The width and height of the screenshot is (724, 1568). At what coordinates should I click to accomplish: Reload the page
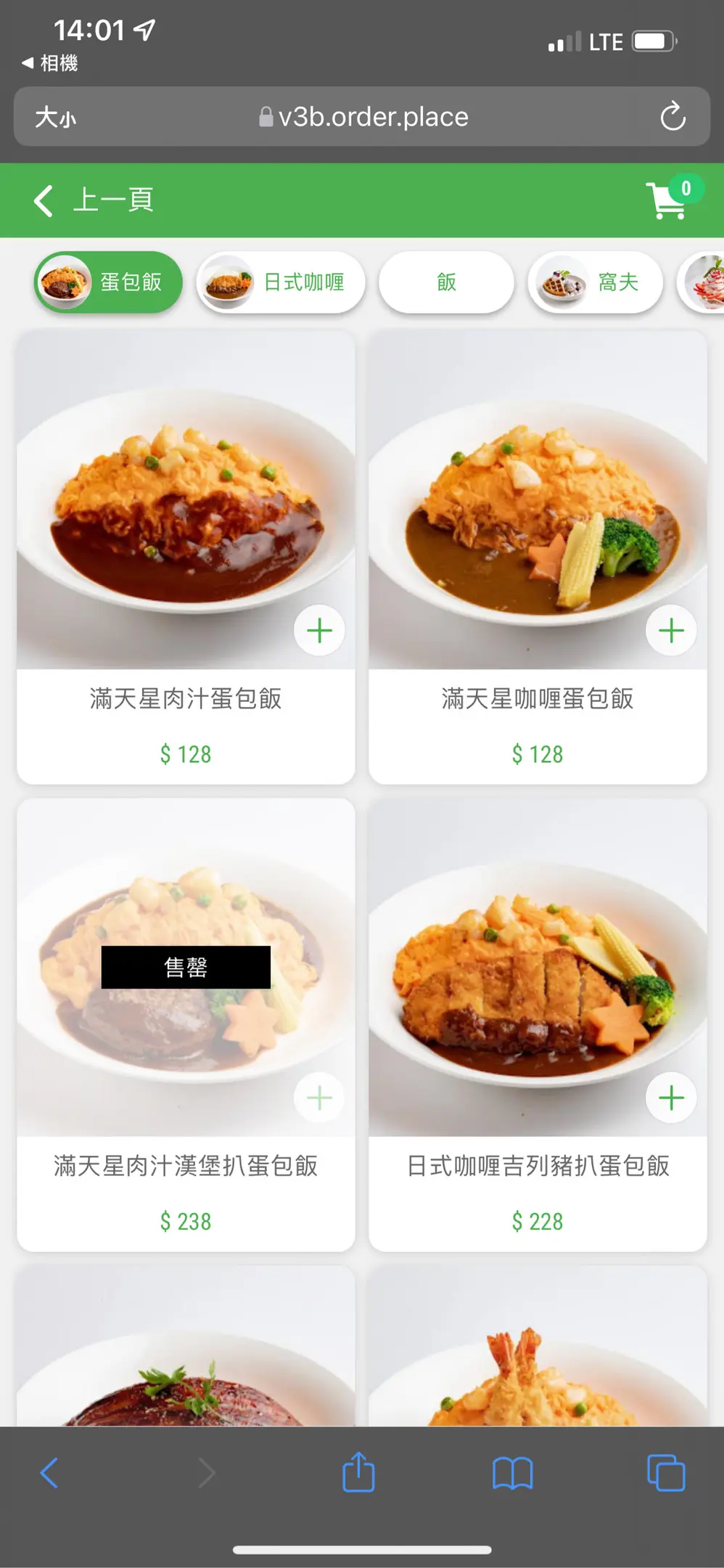672,117
